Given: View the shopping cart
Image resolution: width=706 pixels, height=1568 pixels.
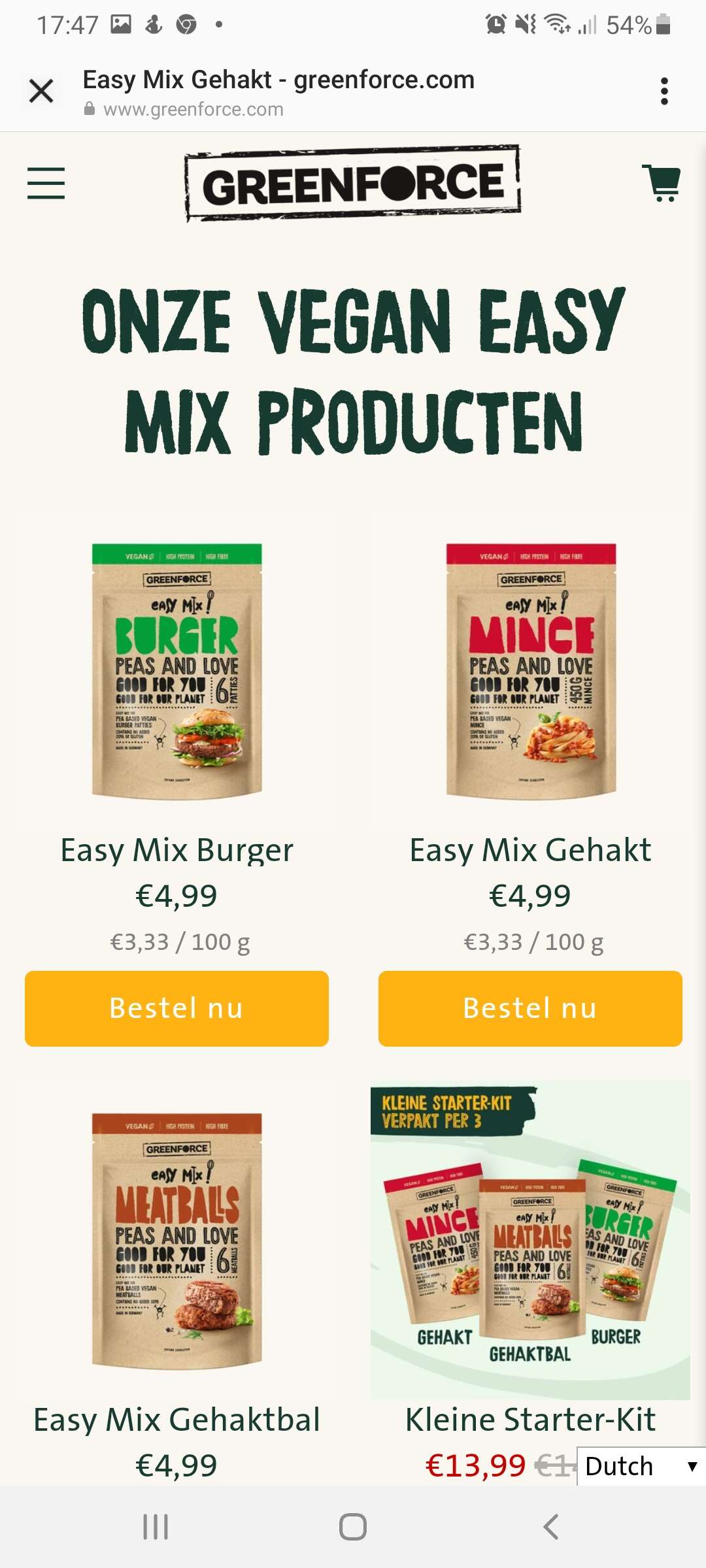Looking at the screenshot, I should [664, 183].
